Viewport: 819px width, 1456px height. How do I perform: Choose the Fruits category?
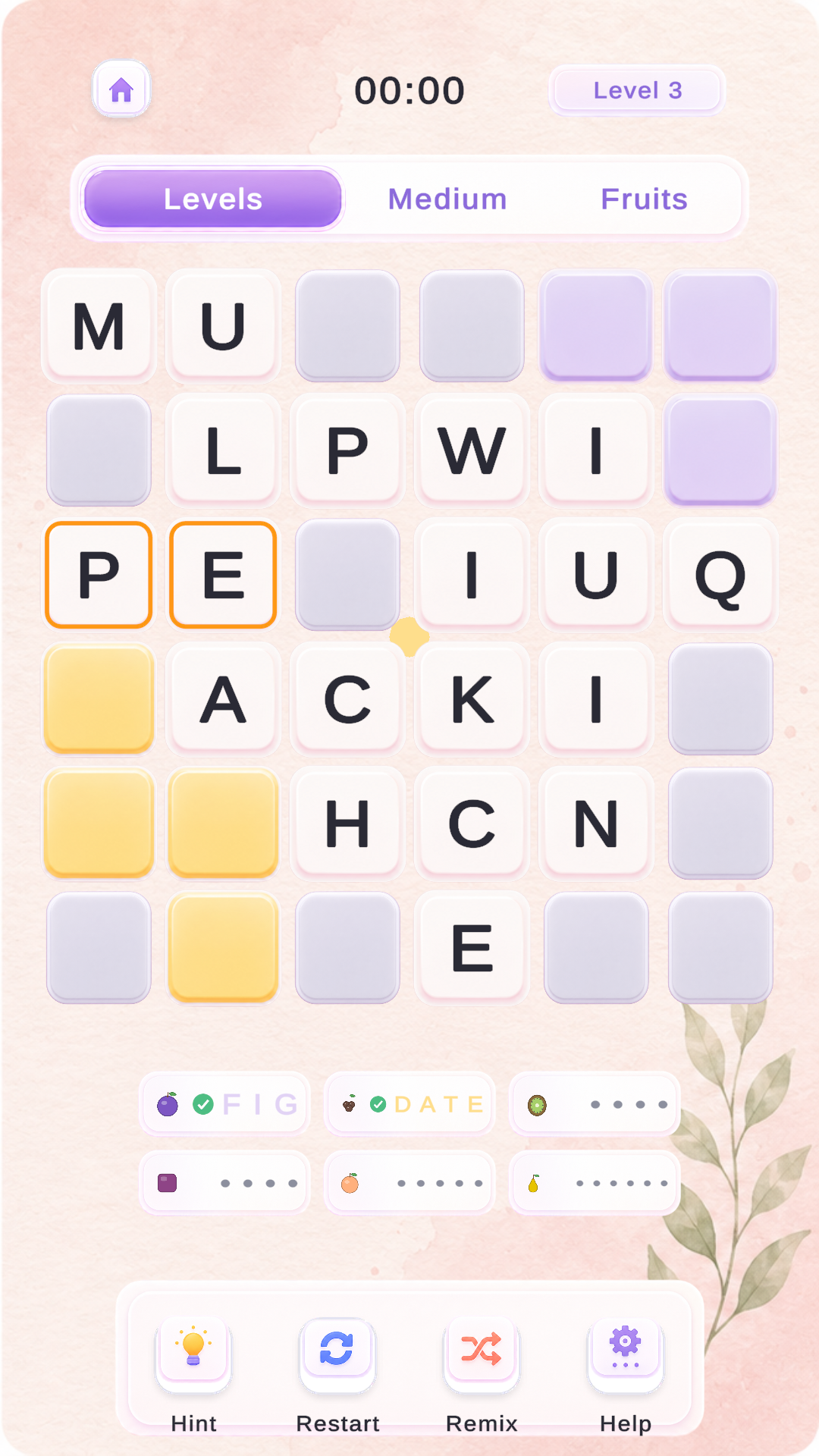644,199
